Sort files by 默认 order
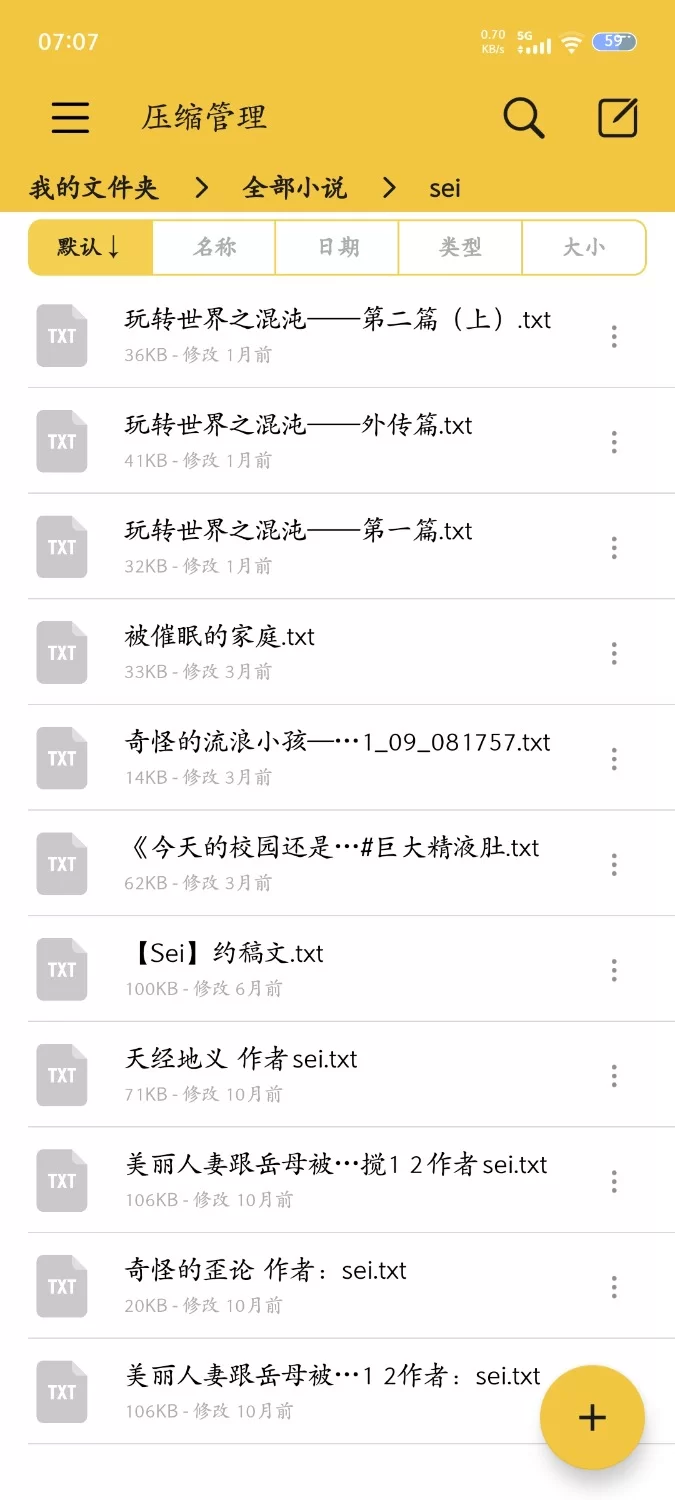This screenshot has width=675, height=1500. pyautogui.click(x=90, y=247)
